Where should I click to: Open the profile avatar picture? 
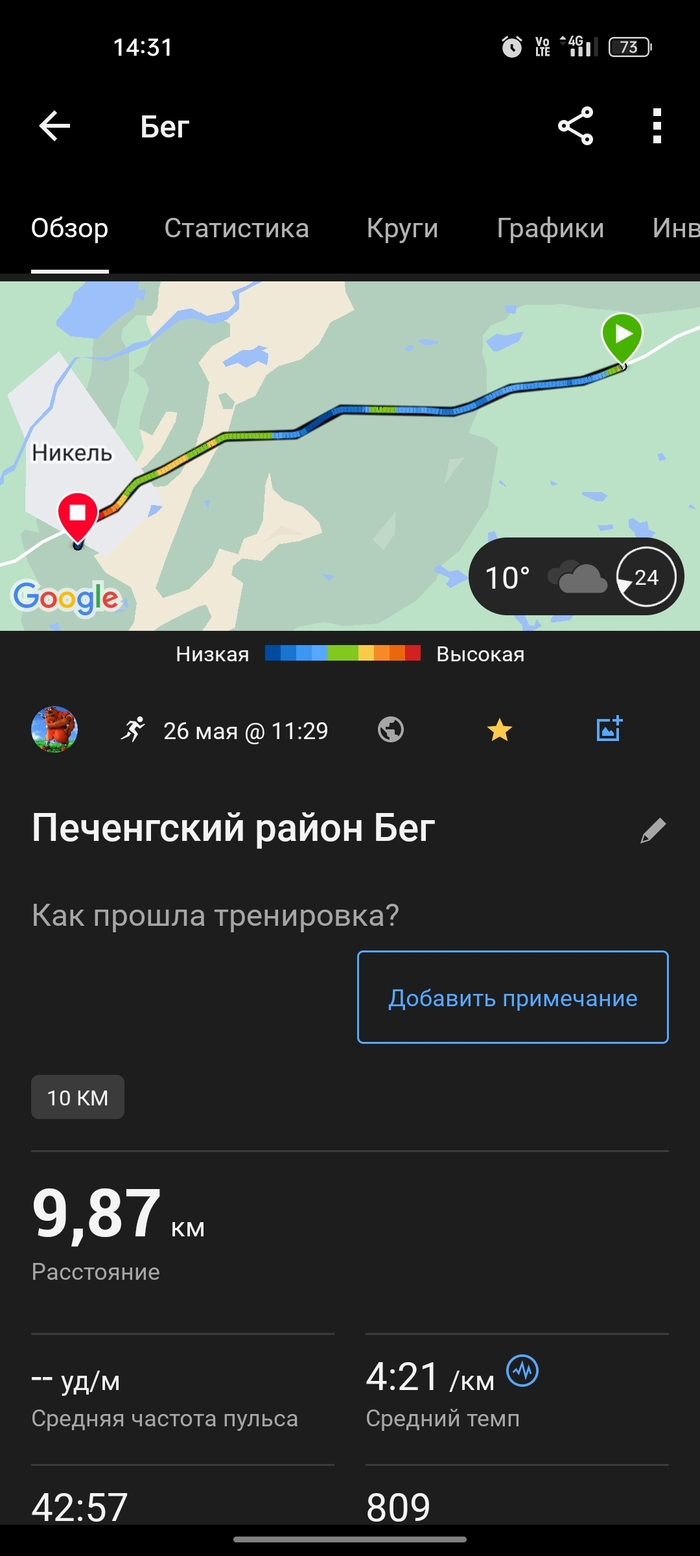click(55, 729)
